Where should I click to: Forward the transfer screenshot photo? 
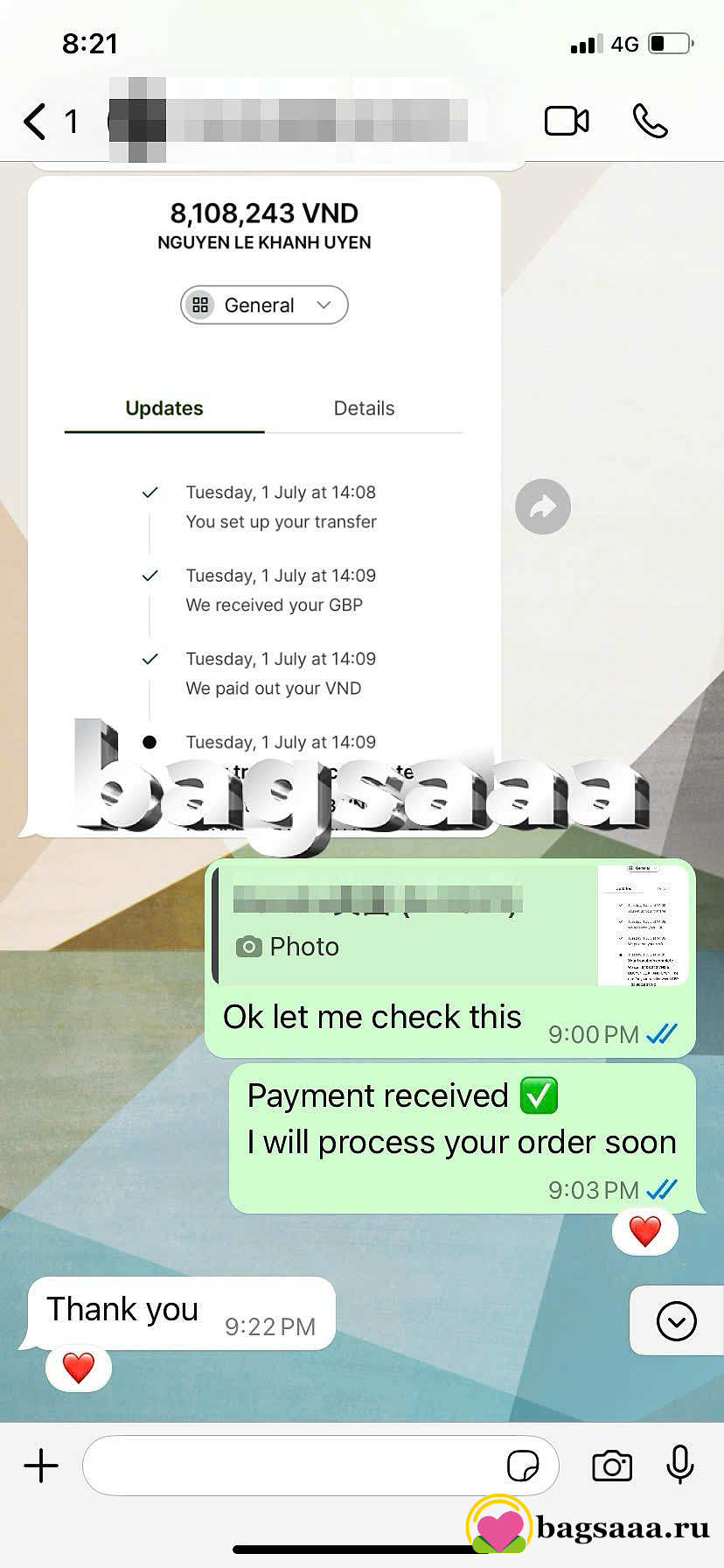click(543, 507)
